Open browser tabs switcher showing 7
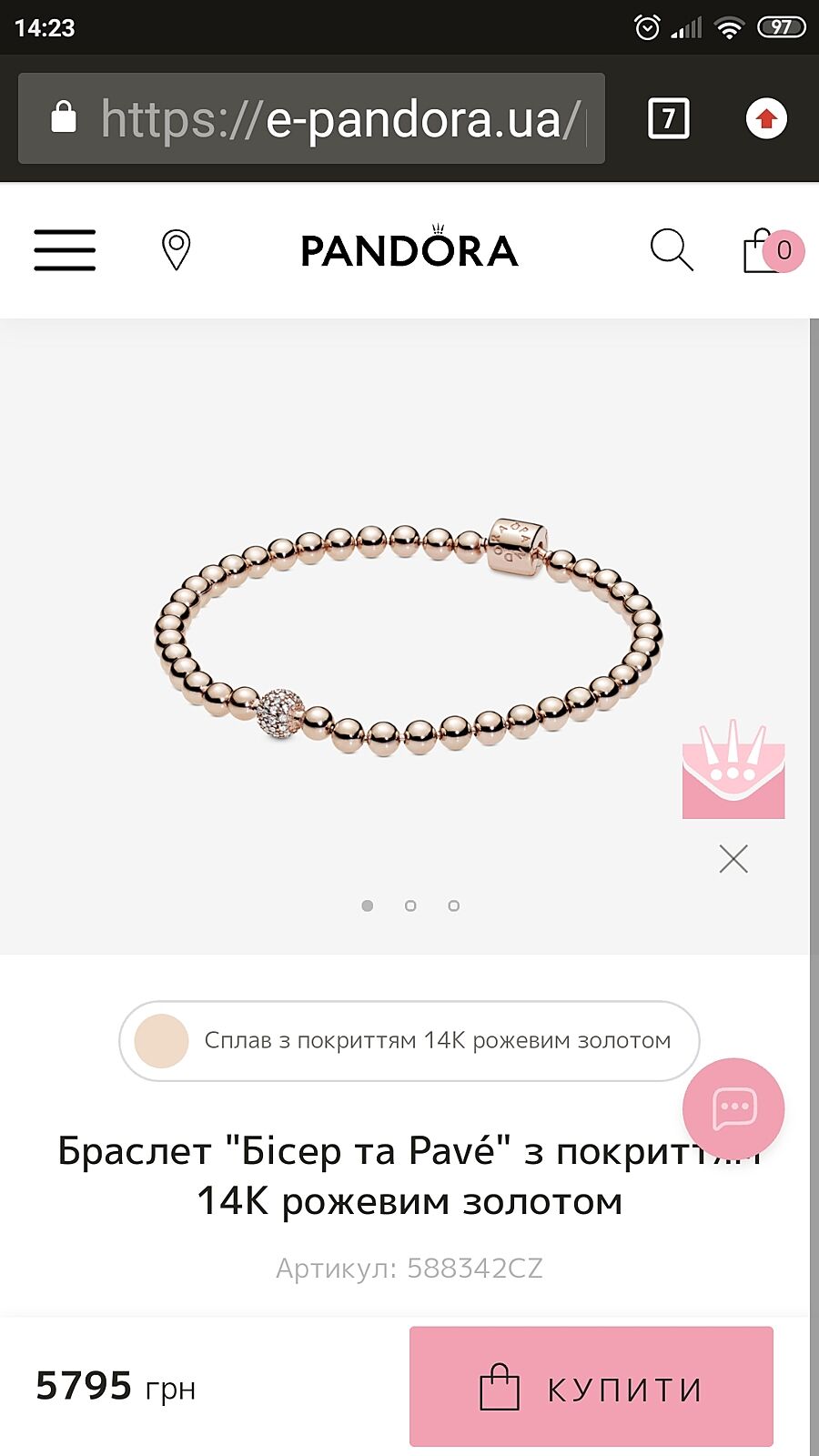 pos(668,119)
